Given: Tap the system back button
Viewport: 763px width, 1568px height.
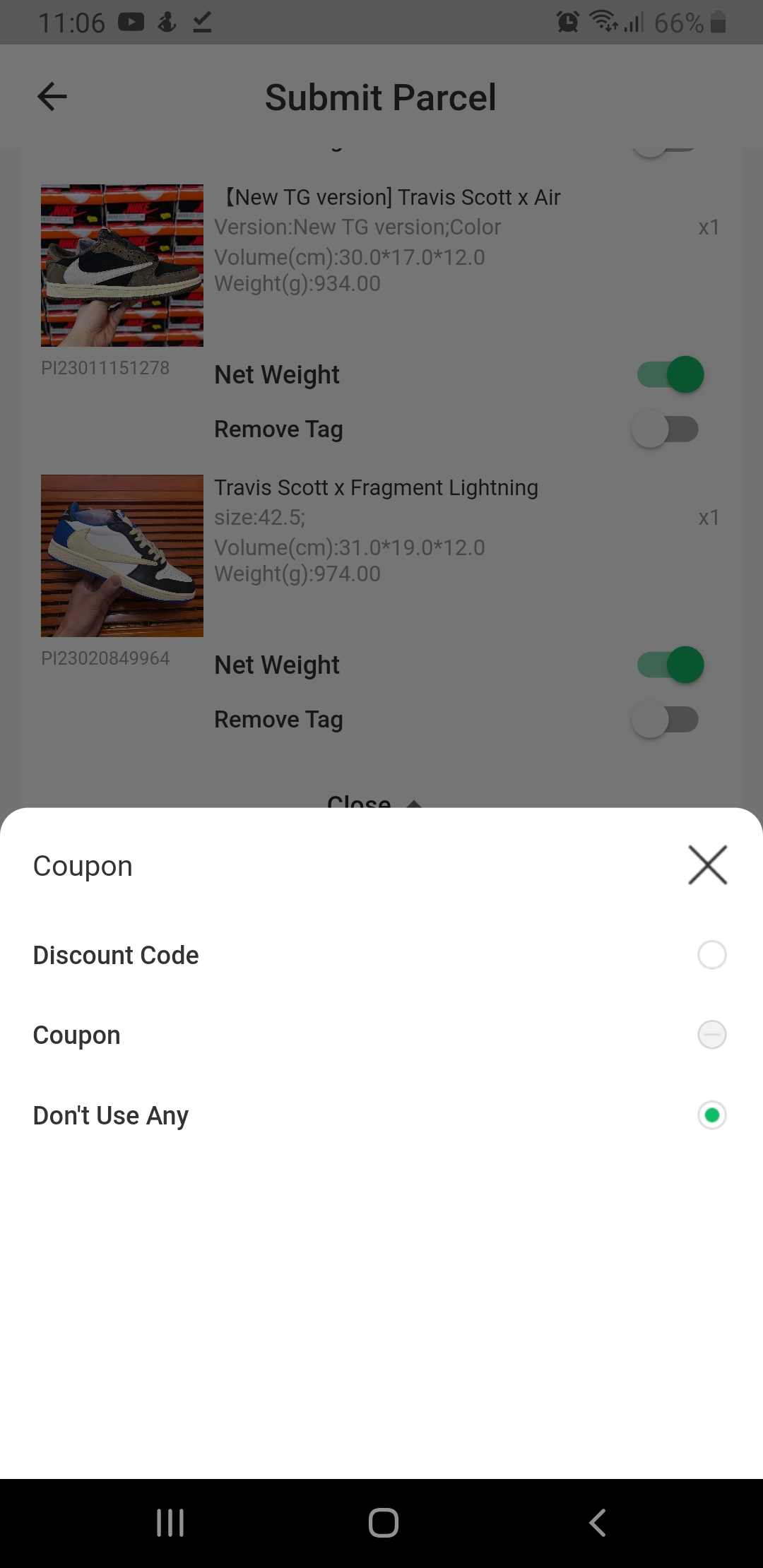Looking at the screenshot, I should [597, 1522].
